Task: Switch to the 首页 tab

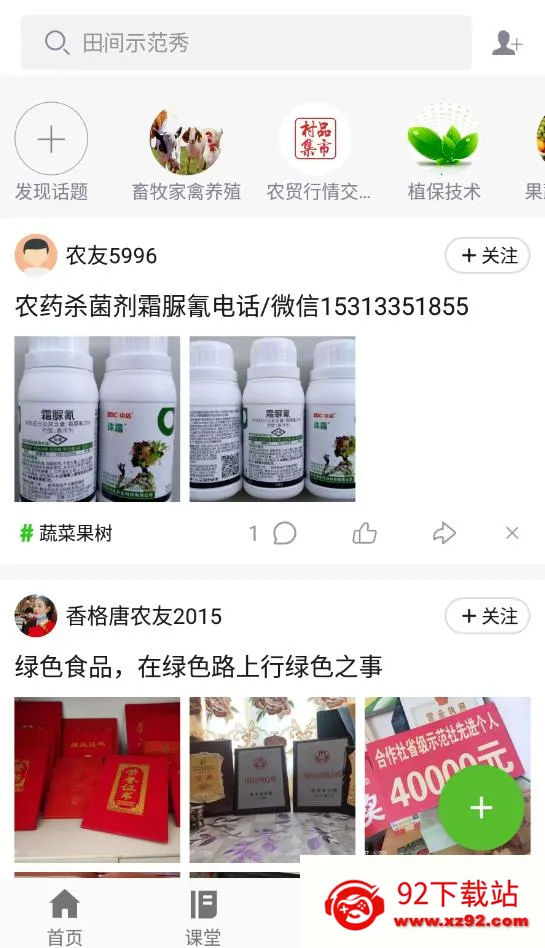Action: [65, 916]
